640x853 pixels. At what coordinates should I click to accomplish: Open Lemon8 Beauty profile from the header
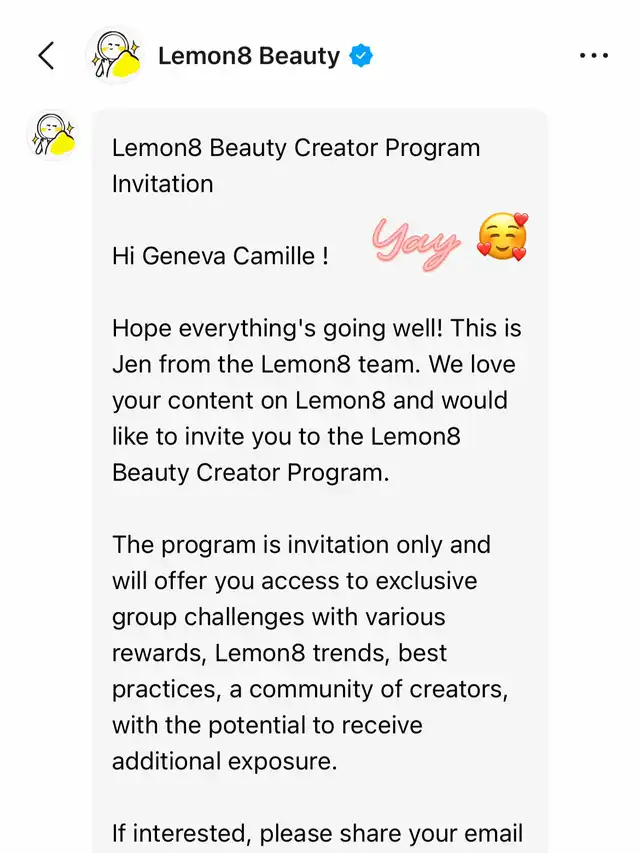coord(248,56)
